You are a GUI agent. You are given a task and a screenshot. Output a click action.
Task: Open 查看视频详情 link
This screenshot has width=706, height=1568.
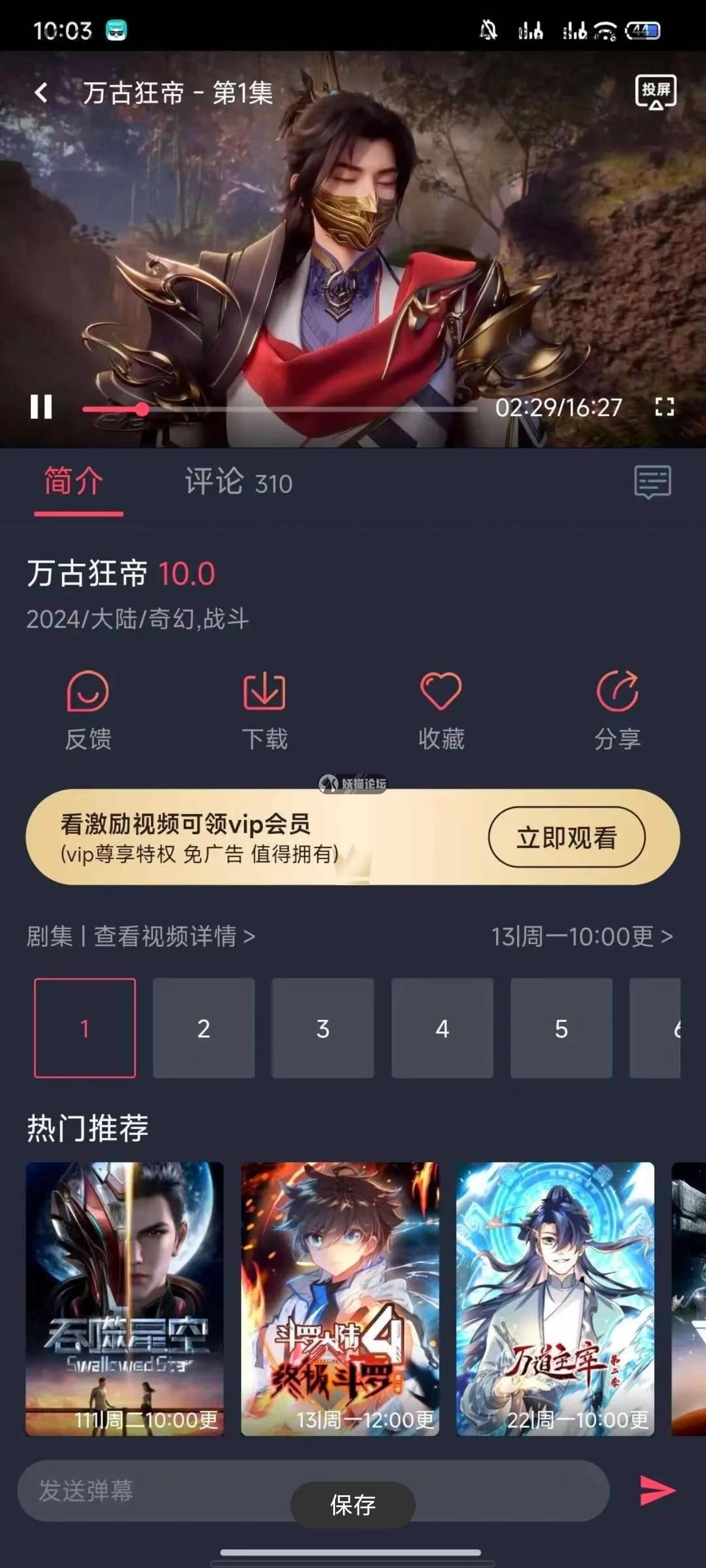click(174, 936)
